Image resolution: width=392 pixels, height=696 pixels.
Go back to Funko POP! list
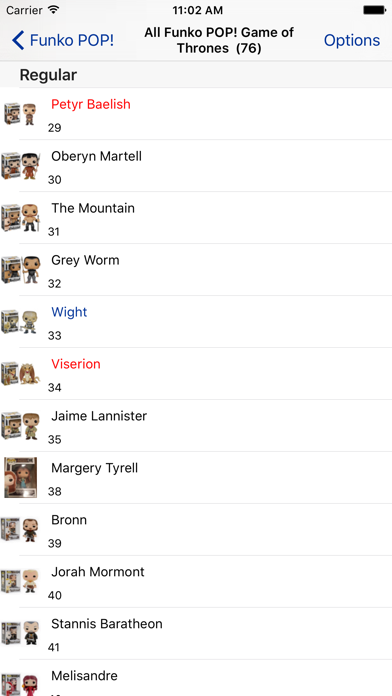tap(63, 40)
